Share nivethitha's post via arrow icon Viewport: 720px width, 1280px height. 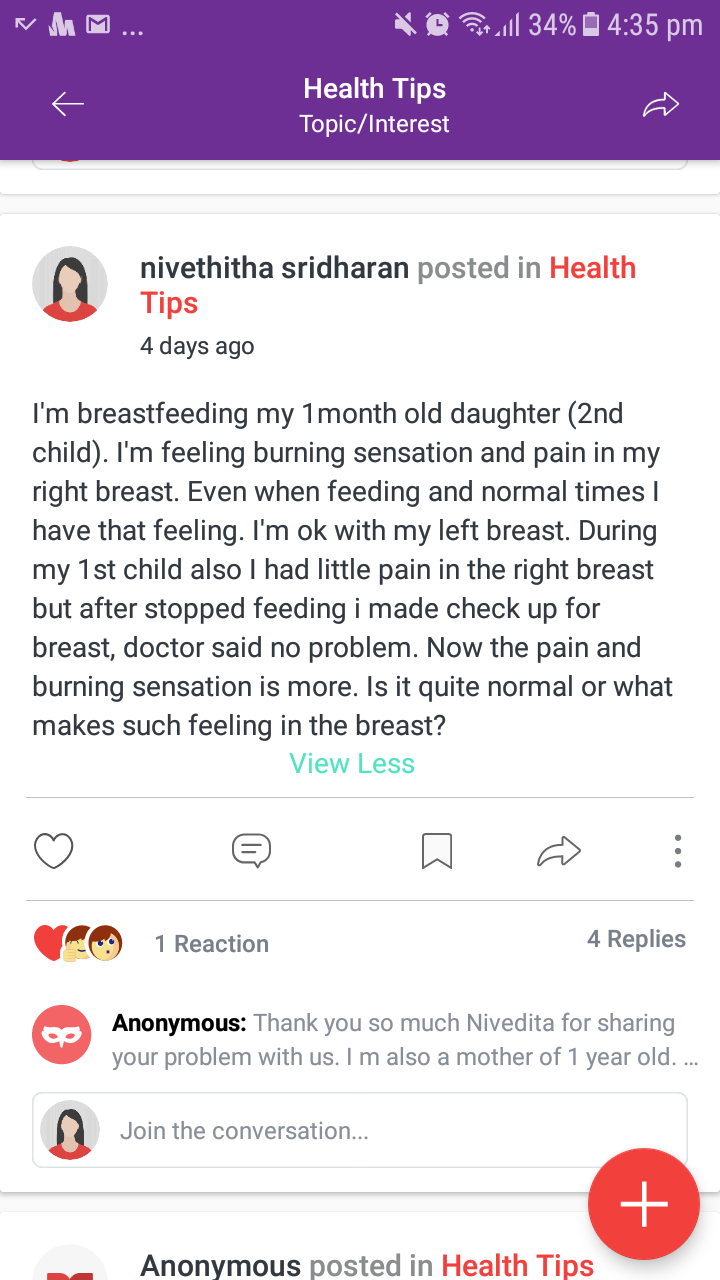click(559, 851)
